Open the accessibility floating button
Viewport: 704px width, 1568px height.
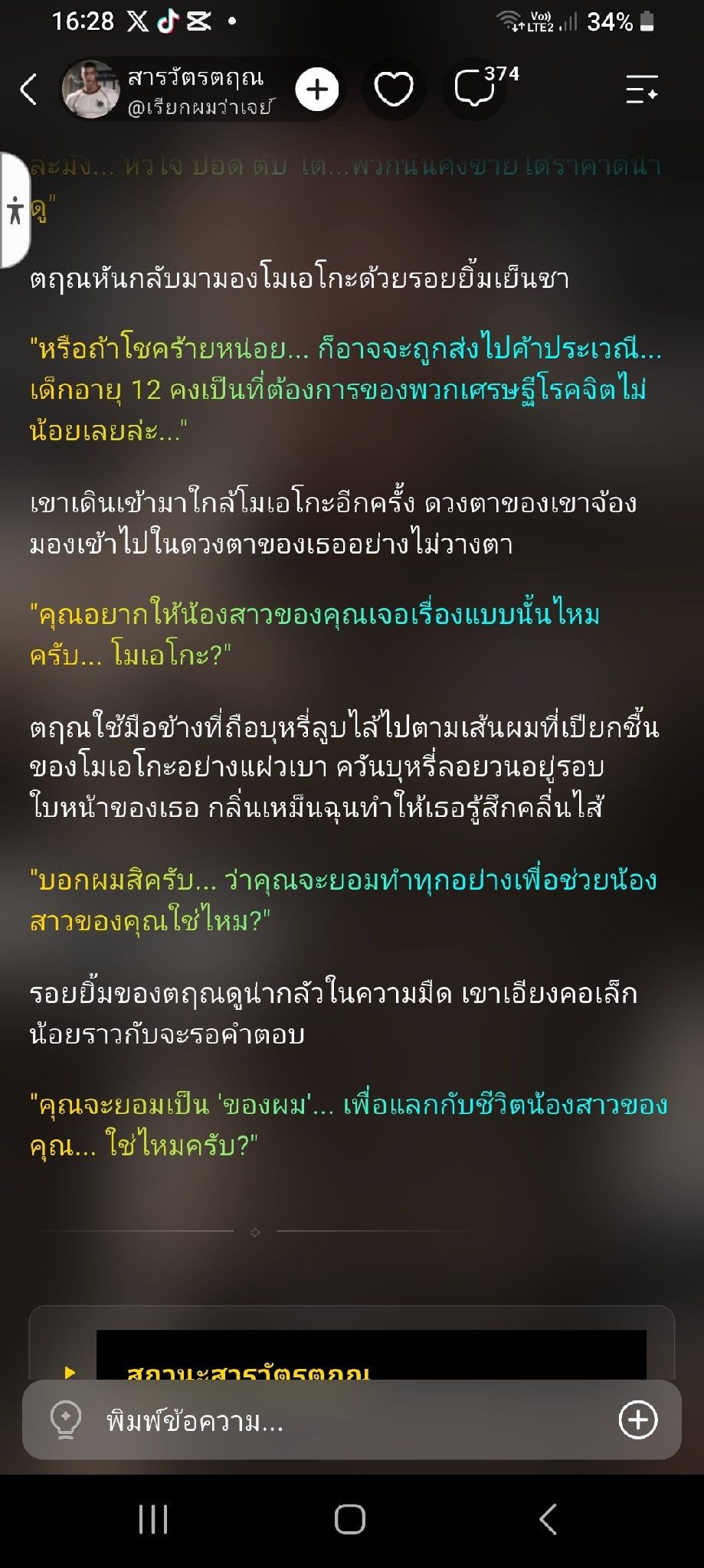tap(15, 210)
